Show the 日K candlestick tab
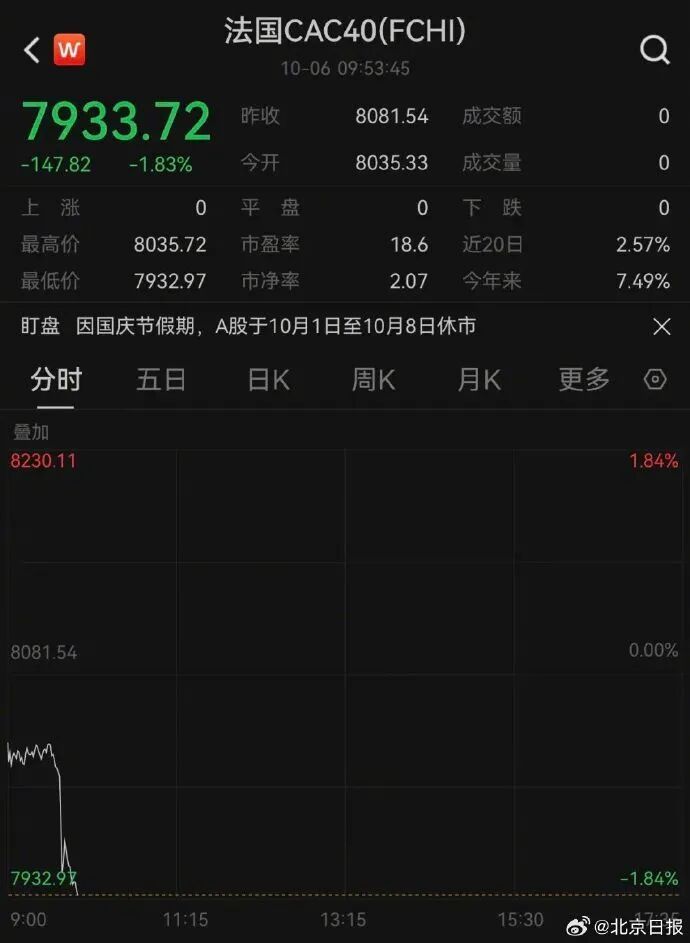Image resolution: width=690 pixels, height=943 pixels. 268,380
